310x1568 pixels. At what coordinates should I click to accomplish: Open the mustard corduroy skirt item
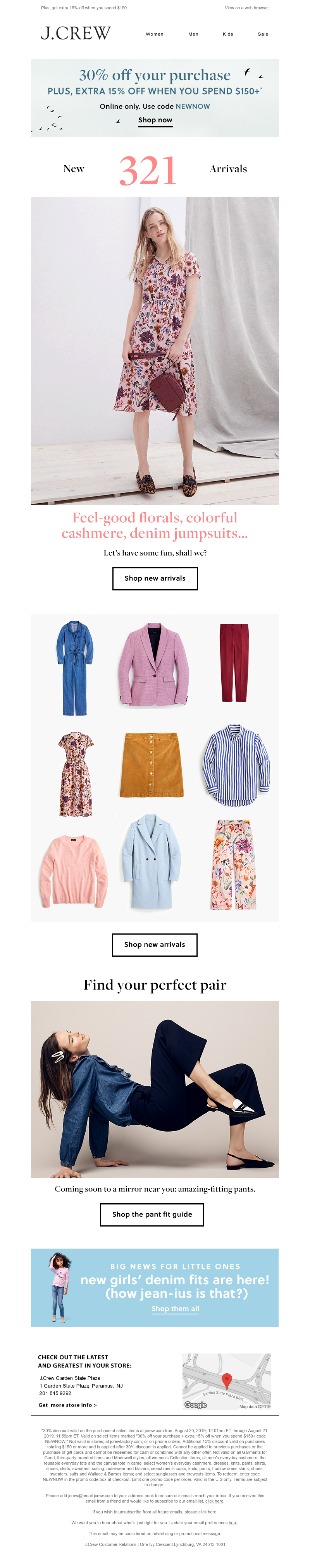coord(152,765)
